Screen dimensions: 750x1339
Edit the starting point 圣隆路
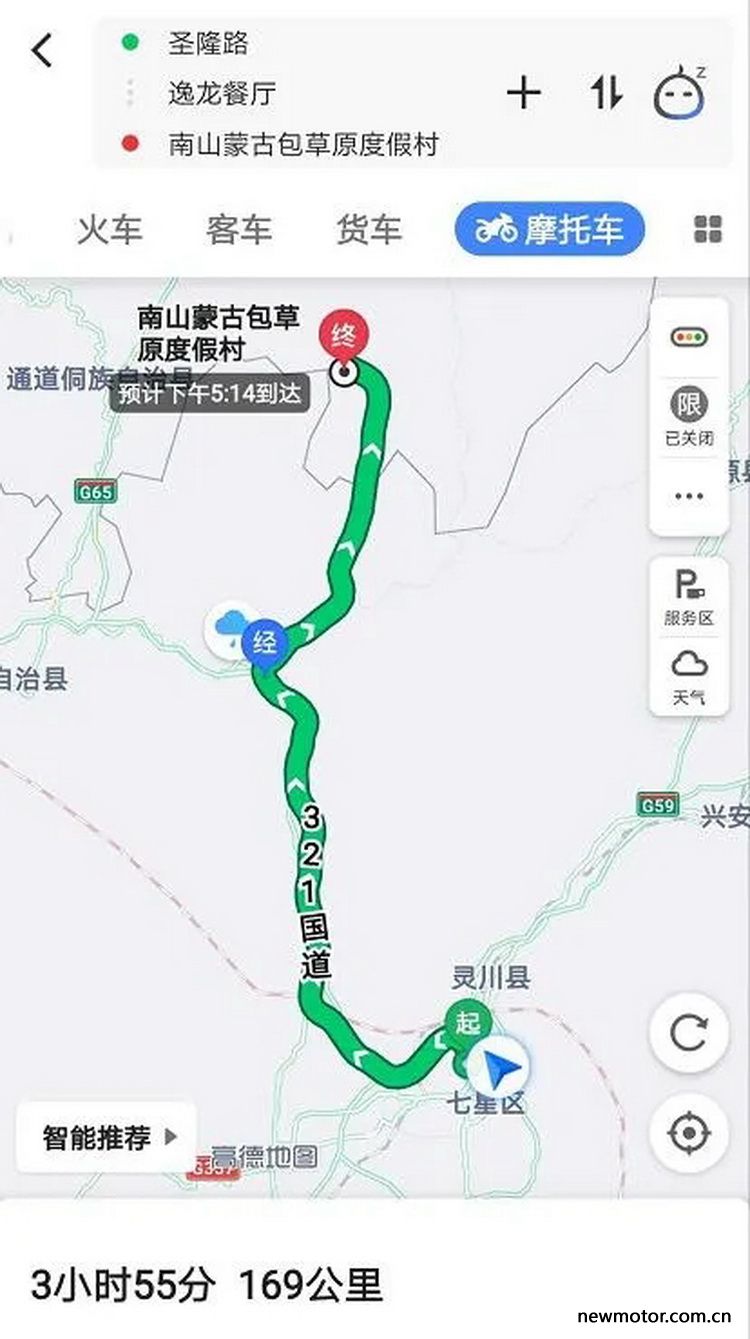[x=208, y=43]
